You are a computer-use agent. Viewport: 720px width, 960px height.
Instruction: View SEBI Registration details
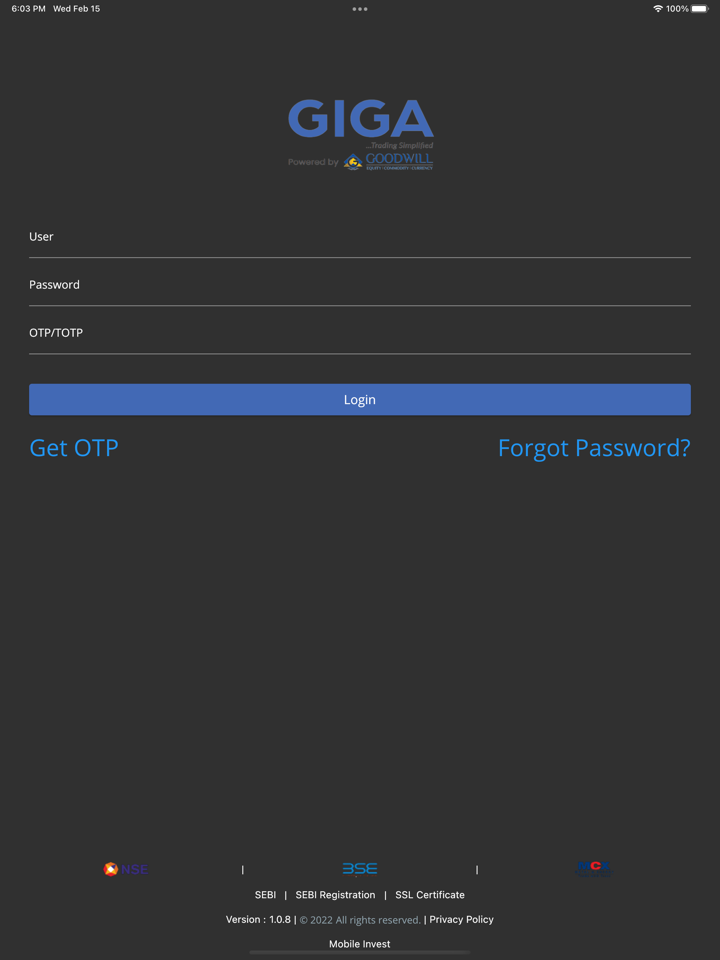(335, 895)
